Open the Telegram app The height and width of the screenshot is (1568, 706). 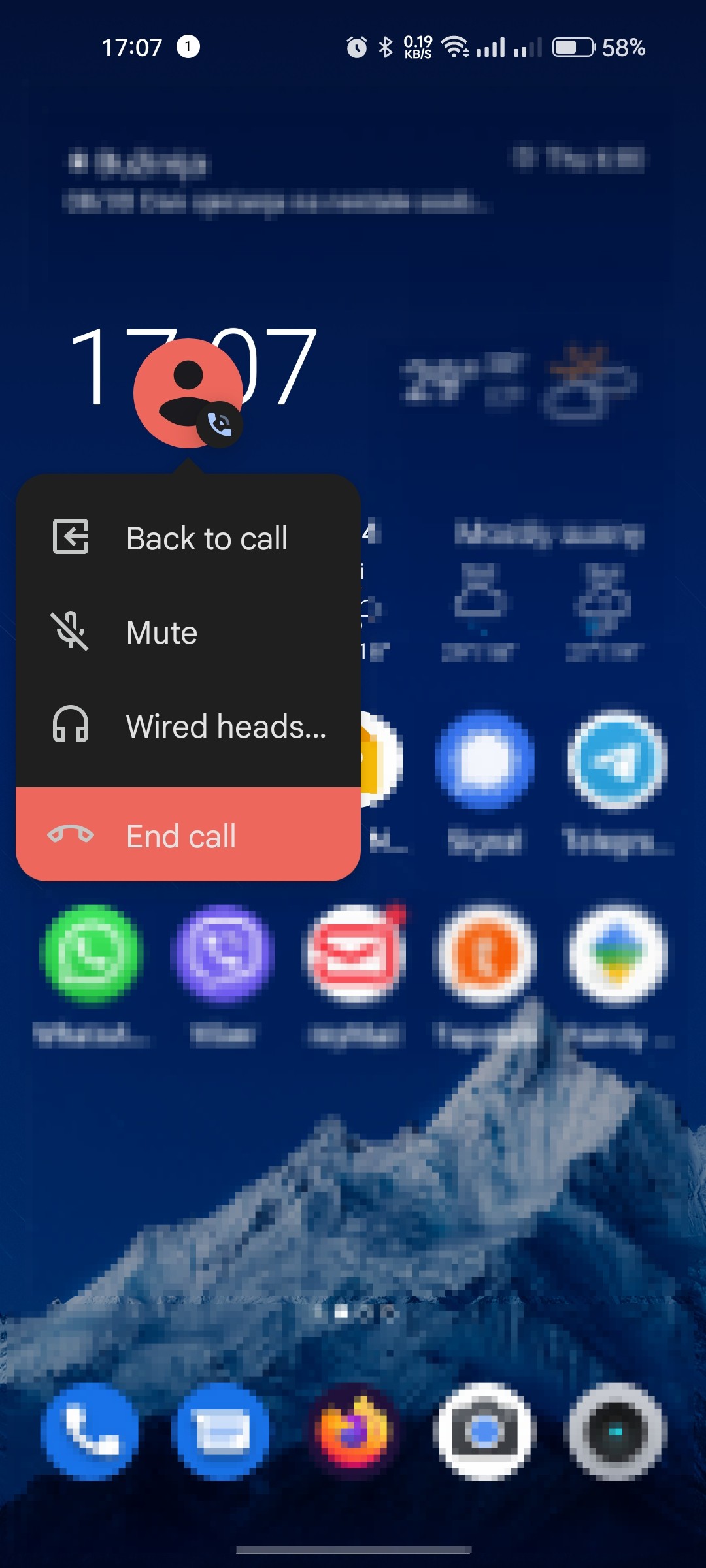617,760
